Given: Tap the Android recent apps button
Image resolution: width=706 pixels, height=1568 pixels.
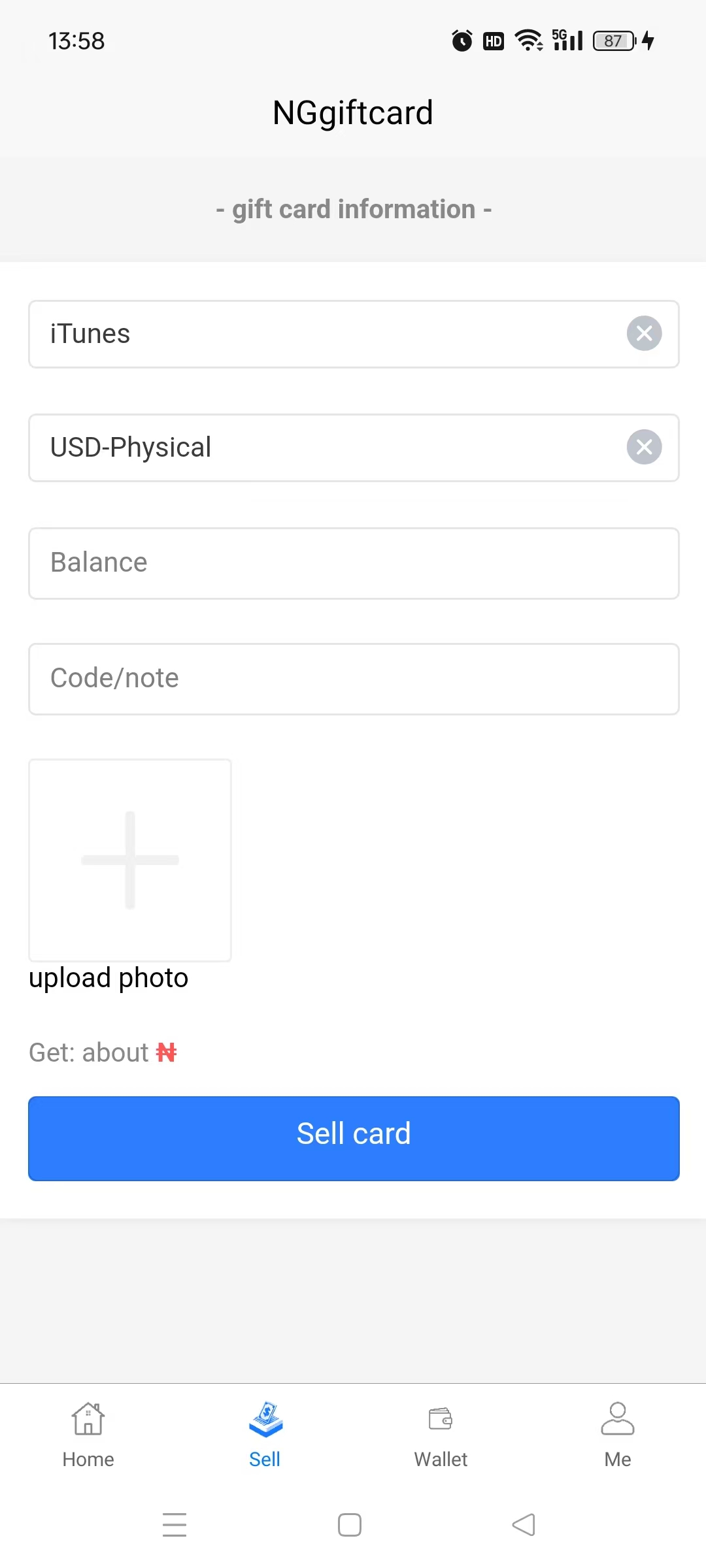Looking at the screenshot, I should [x=175, y=1525].
